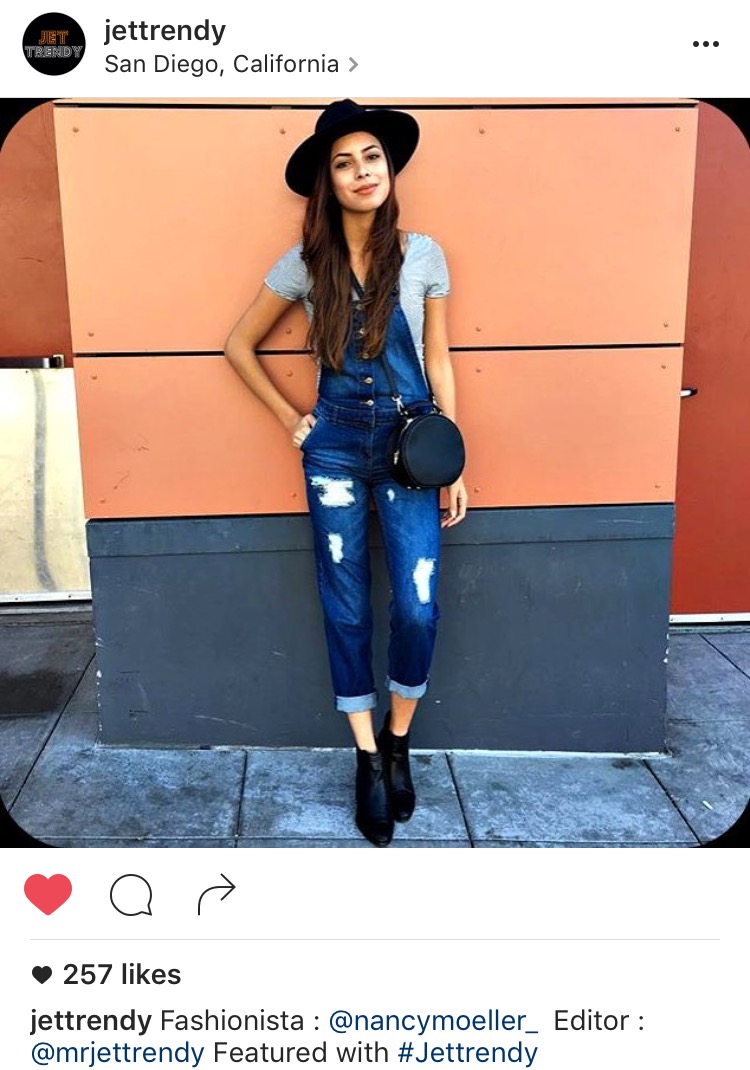Open the jettrendy username in the header
The height and width of the screenshot is (1070, 750).
164,30
